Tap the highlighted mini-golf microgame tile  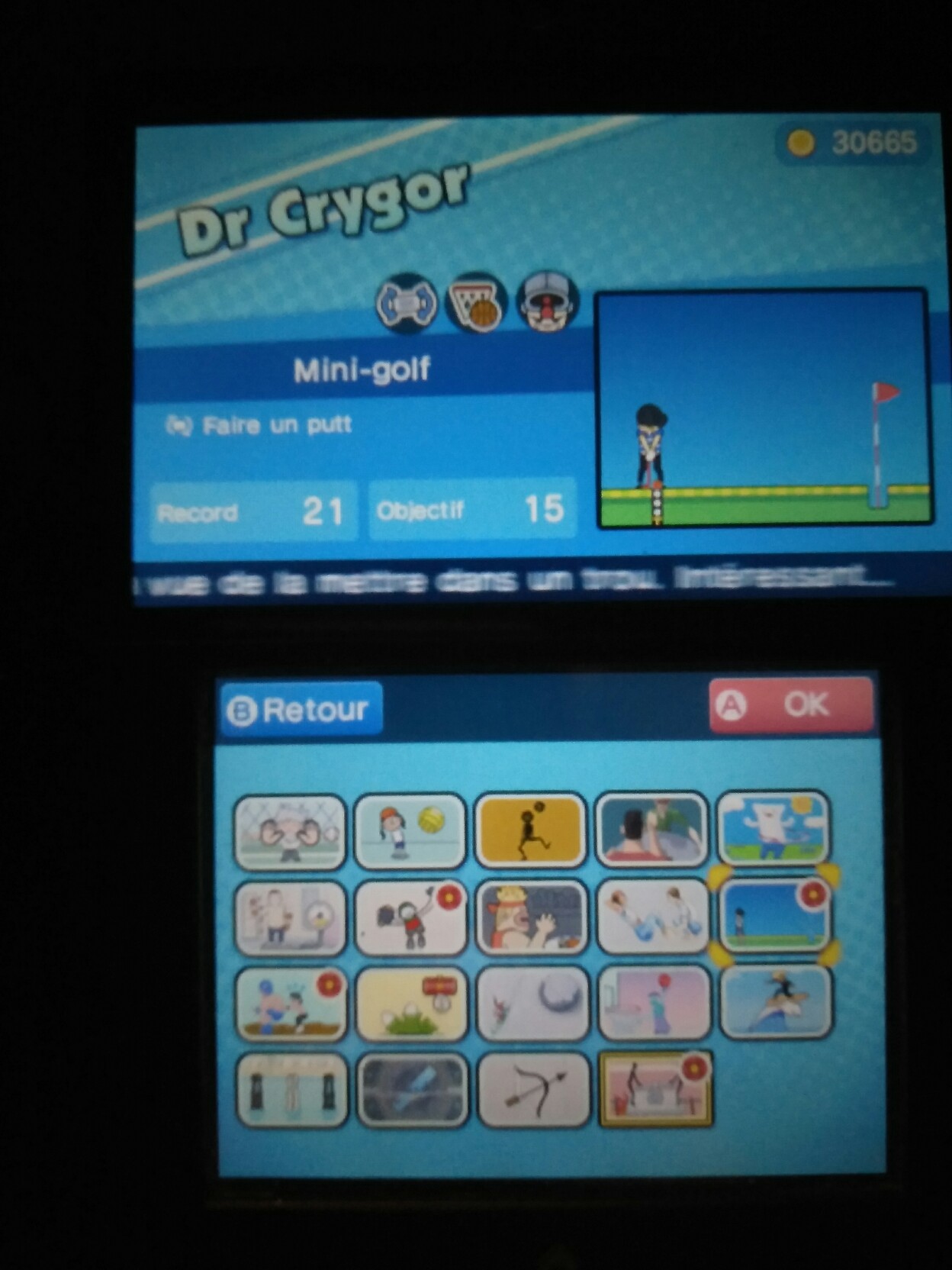(x=773, y=914)
